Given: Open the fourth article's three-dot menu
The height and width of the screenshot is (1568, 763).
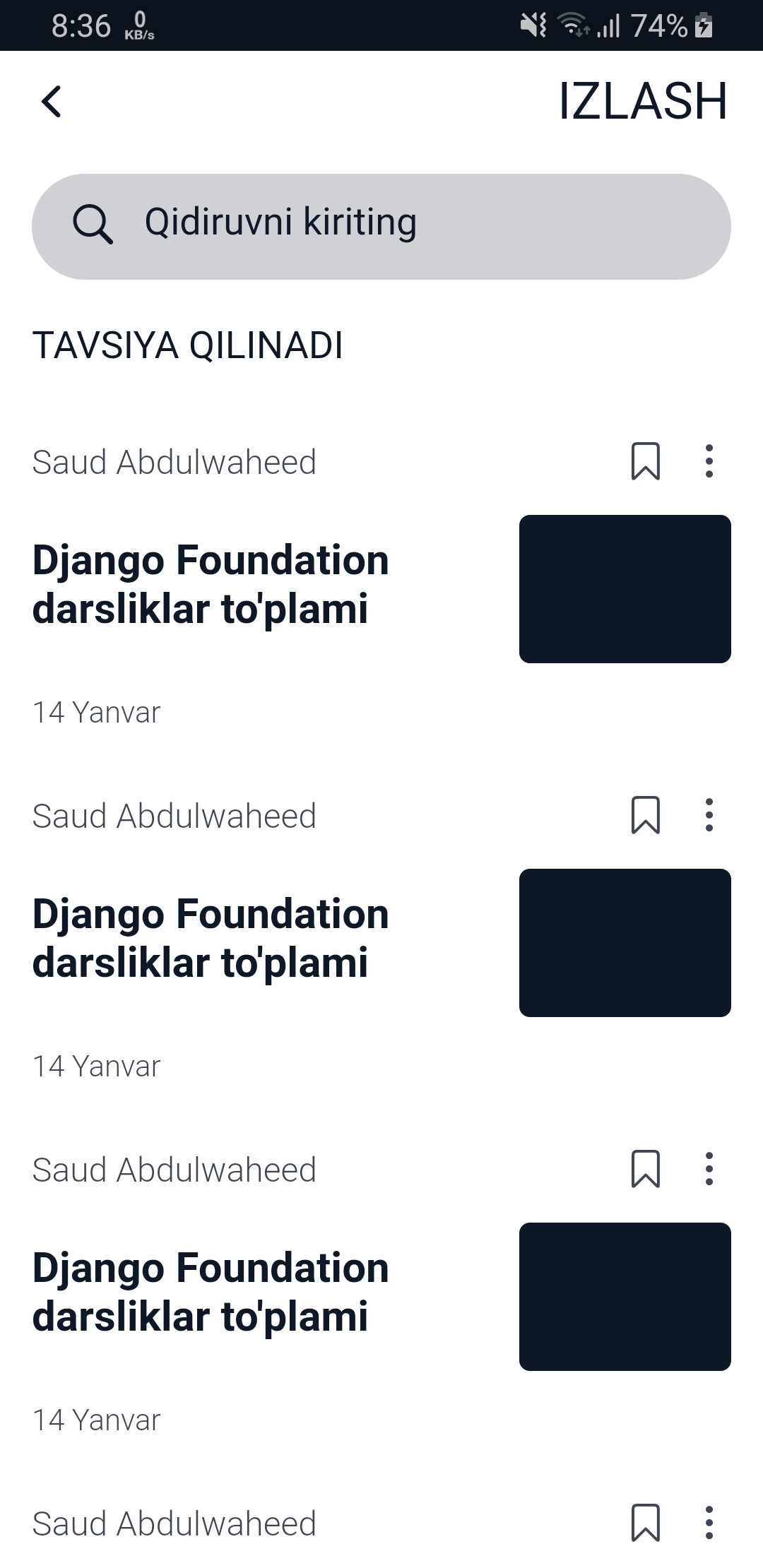Looking at the screenshot, I should click(x=709, y=1523).
